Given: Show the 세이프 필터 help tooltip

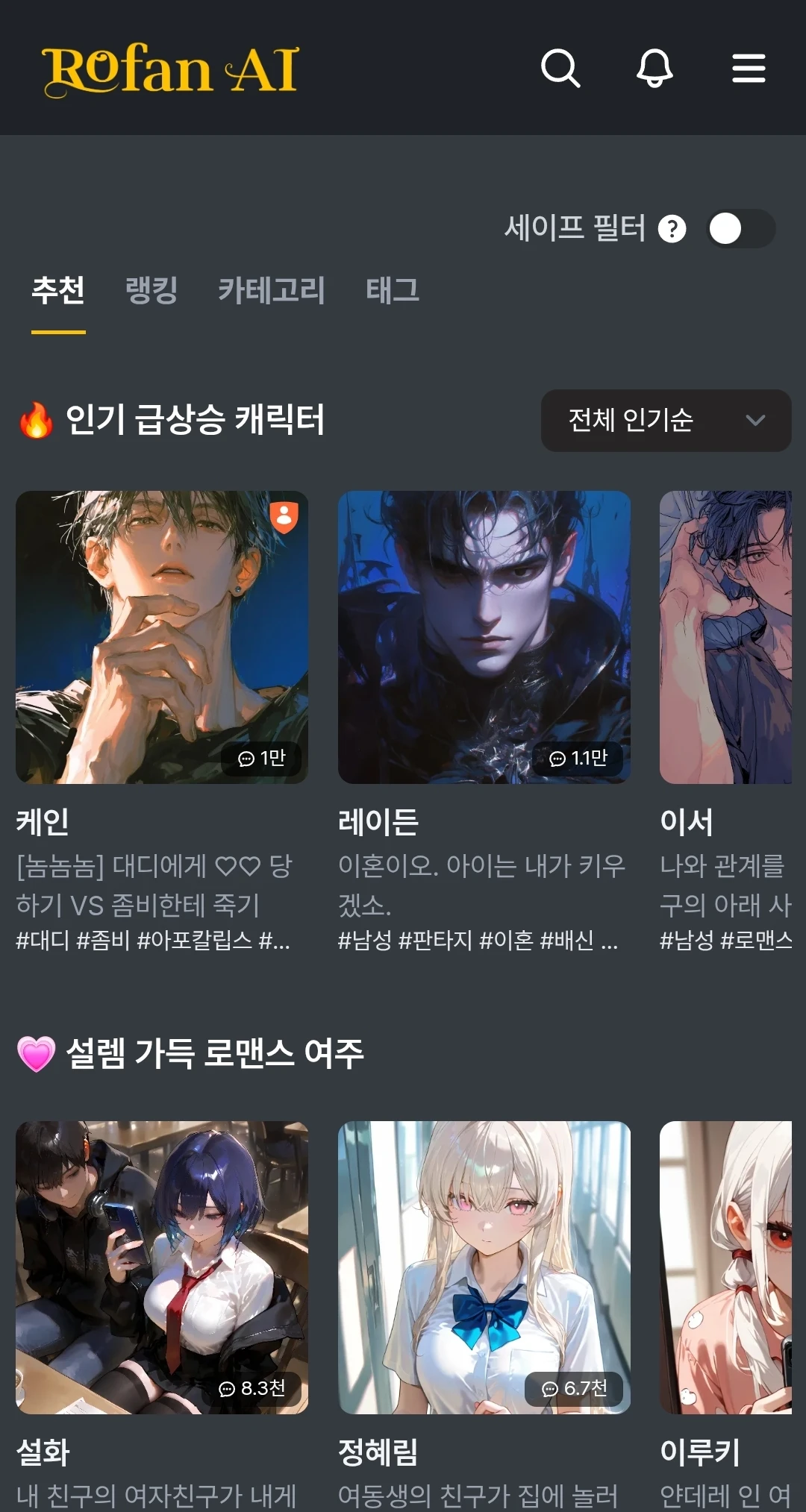Looking at the screenshot, I should [672, 228].
